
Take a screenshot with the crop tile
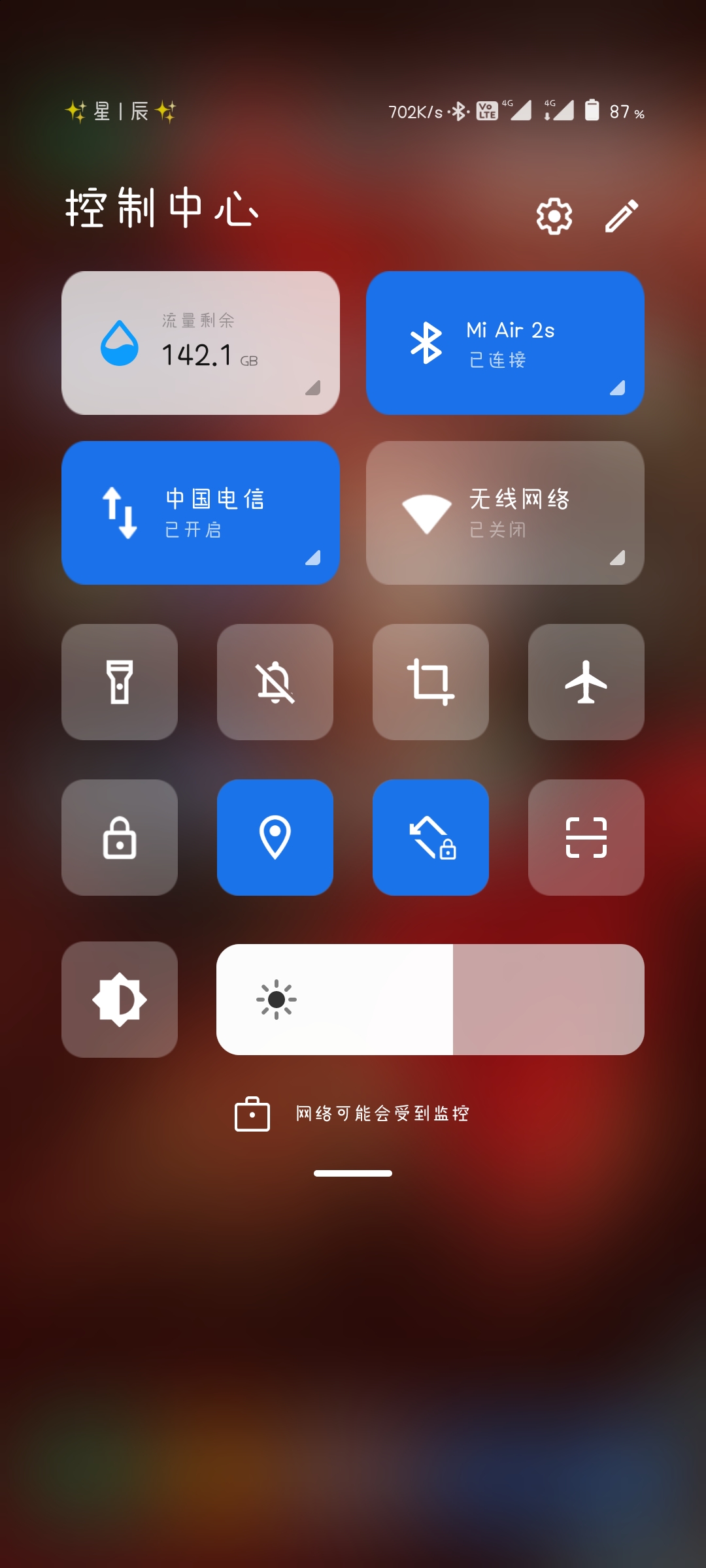431,682
